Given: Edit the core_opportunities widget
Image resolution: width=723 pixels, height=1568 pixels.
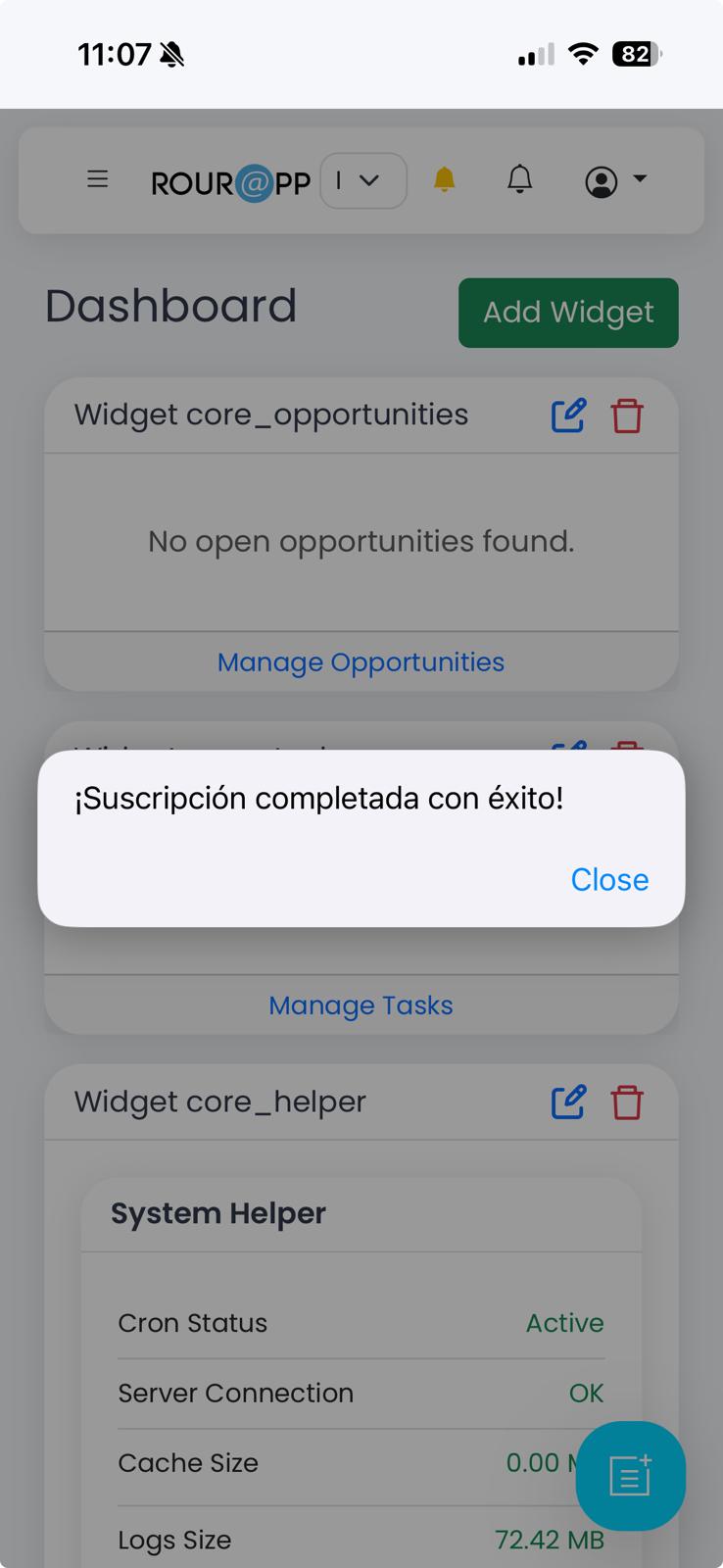Looking at the screenshot, I should coord(568,416).
